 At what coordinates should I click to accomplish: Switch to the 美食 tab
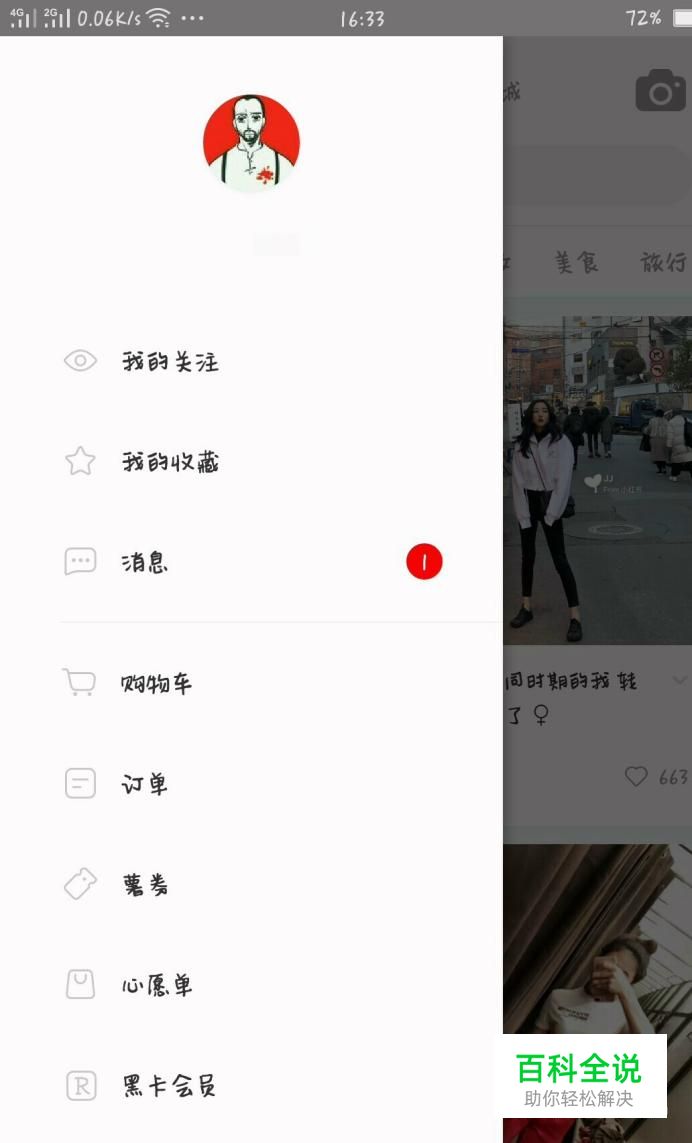(577, 262)
